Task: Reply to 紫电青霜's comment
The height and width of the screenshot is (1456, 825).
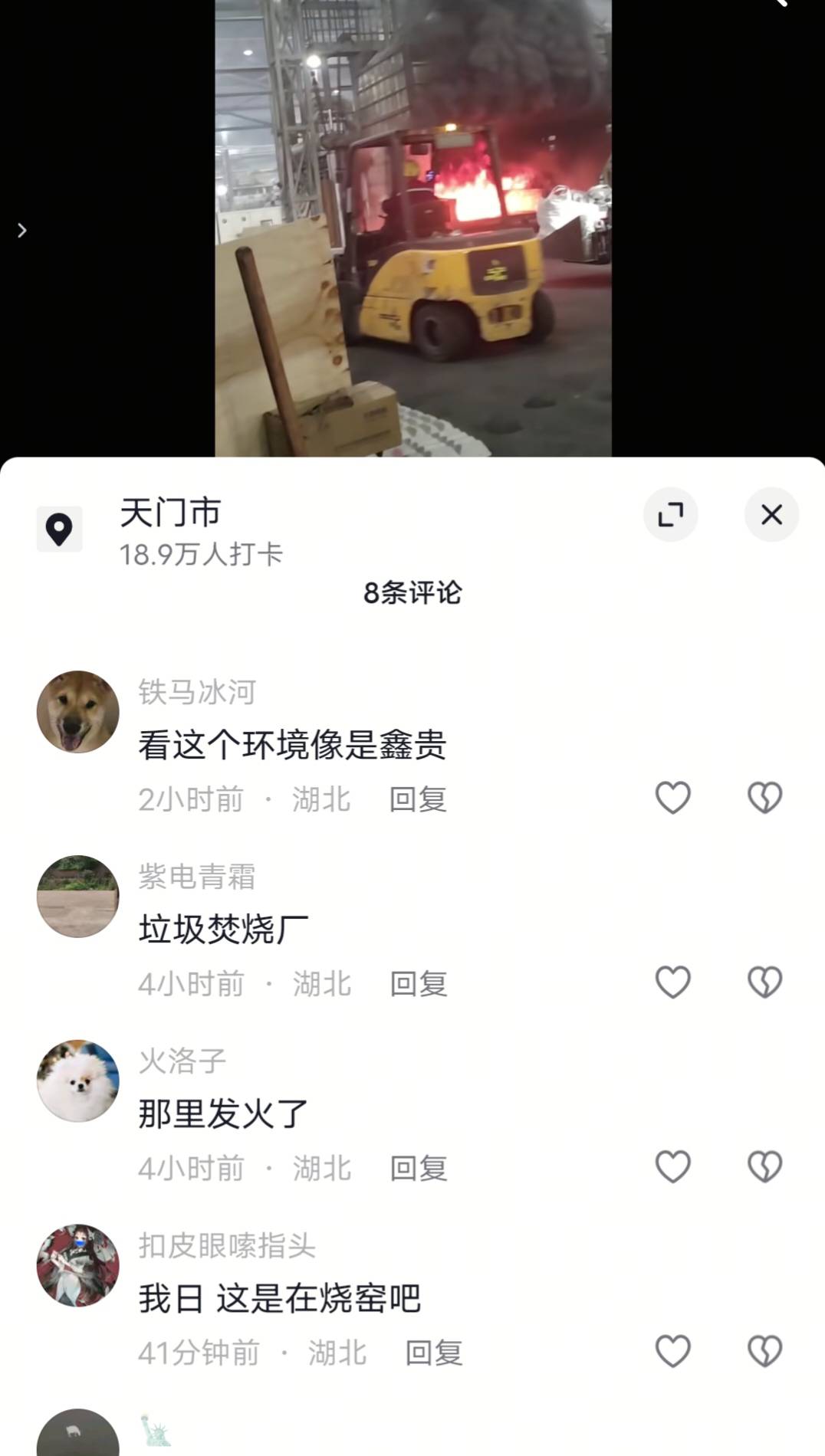Action: pyautogui.click(x=419, y=984)
